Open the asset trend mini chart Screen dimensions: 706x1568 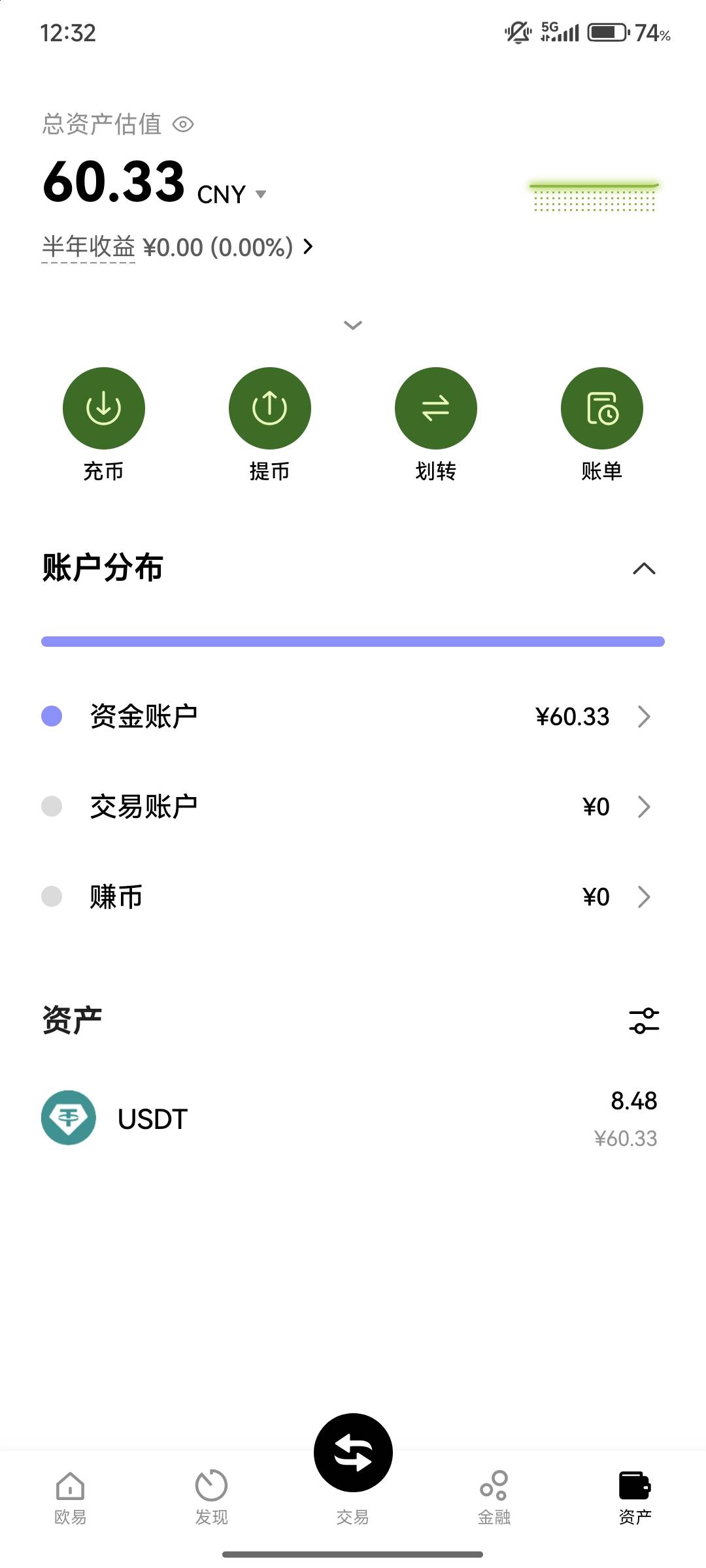pyautogui.click(x=594, y=197)
